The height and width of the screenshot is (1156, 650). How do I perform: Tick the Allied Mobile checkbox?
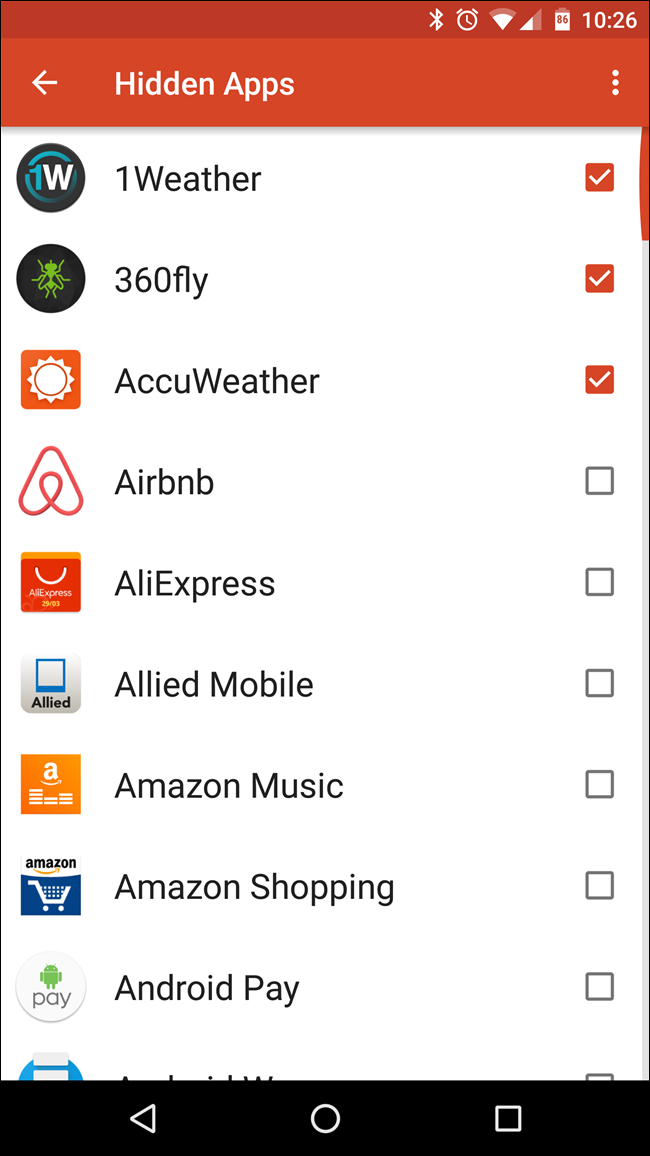599,683
